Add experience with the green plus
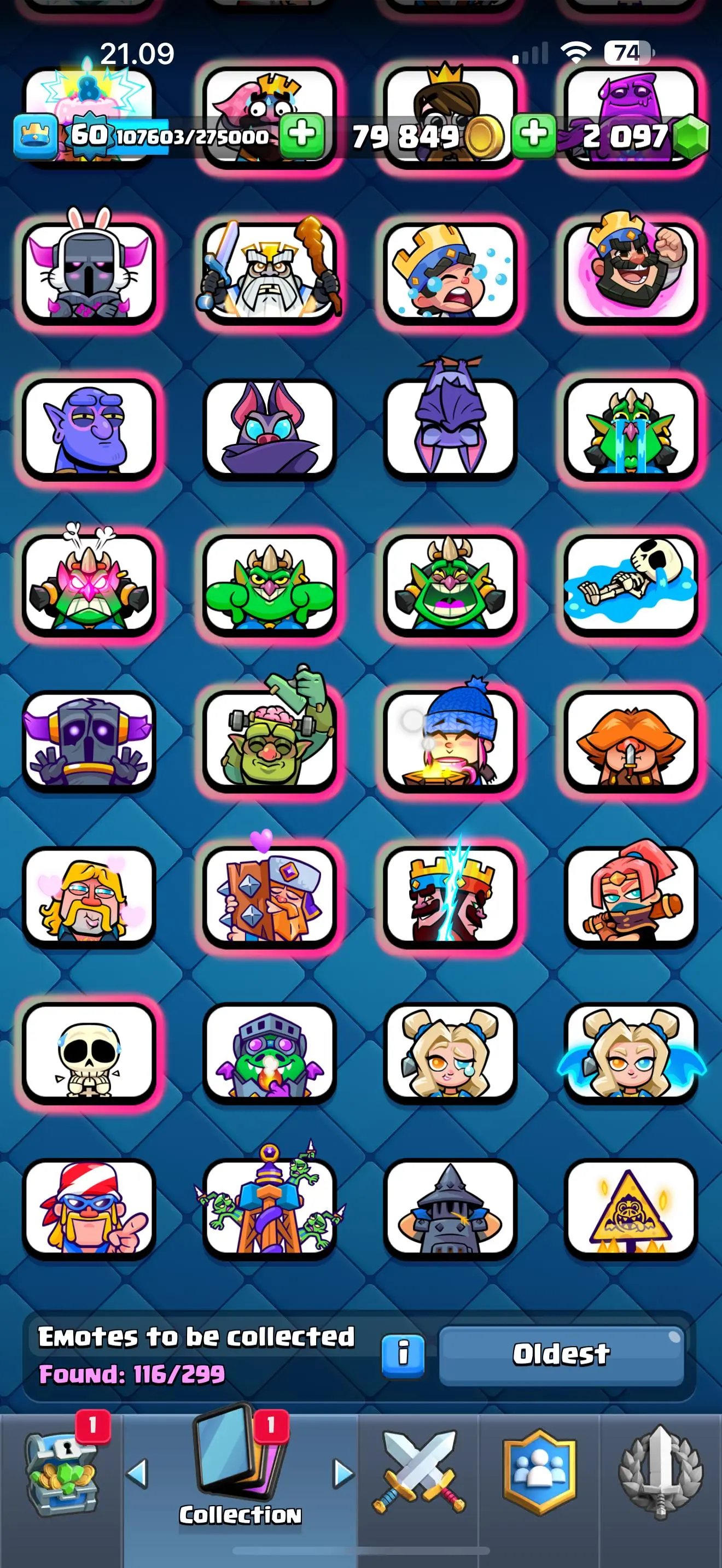The width and height of the screenshot is (722, 1568). (302, 134)
